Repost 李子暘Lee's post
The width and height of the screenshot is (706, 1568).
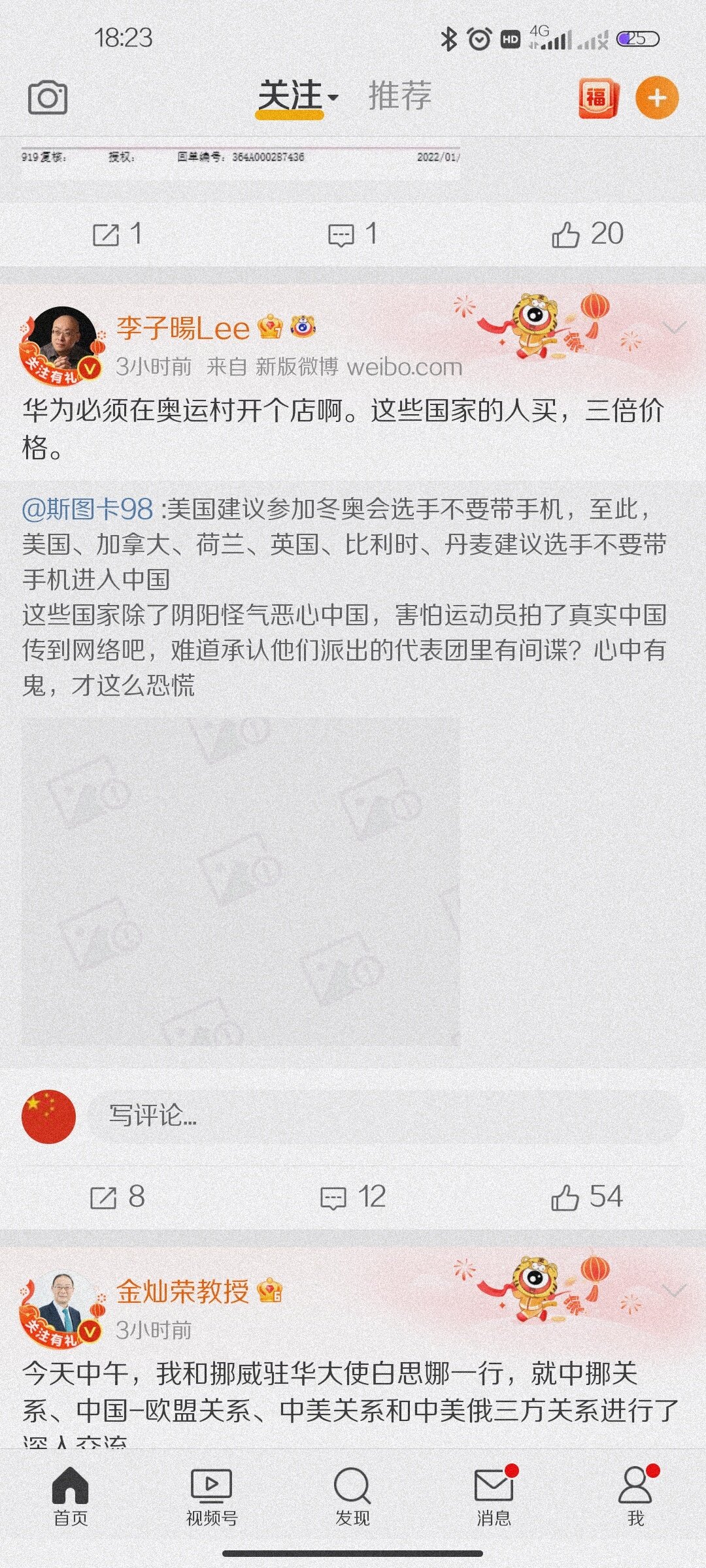pos(118,1197)
